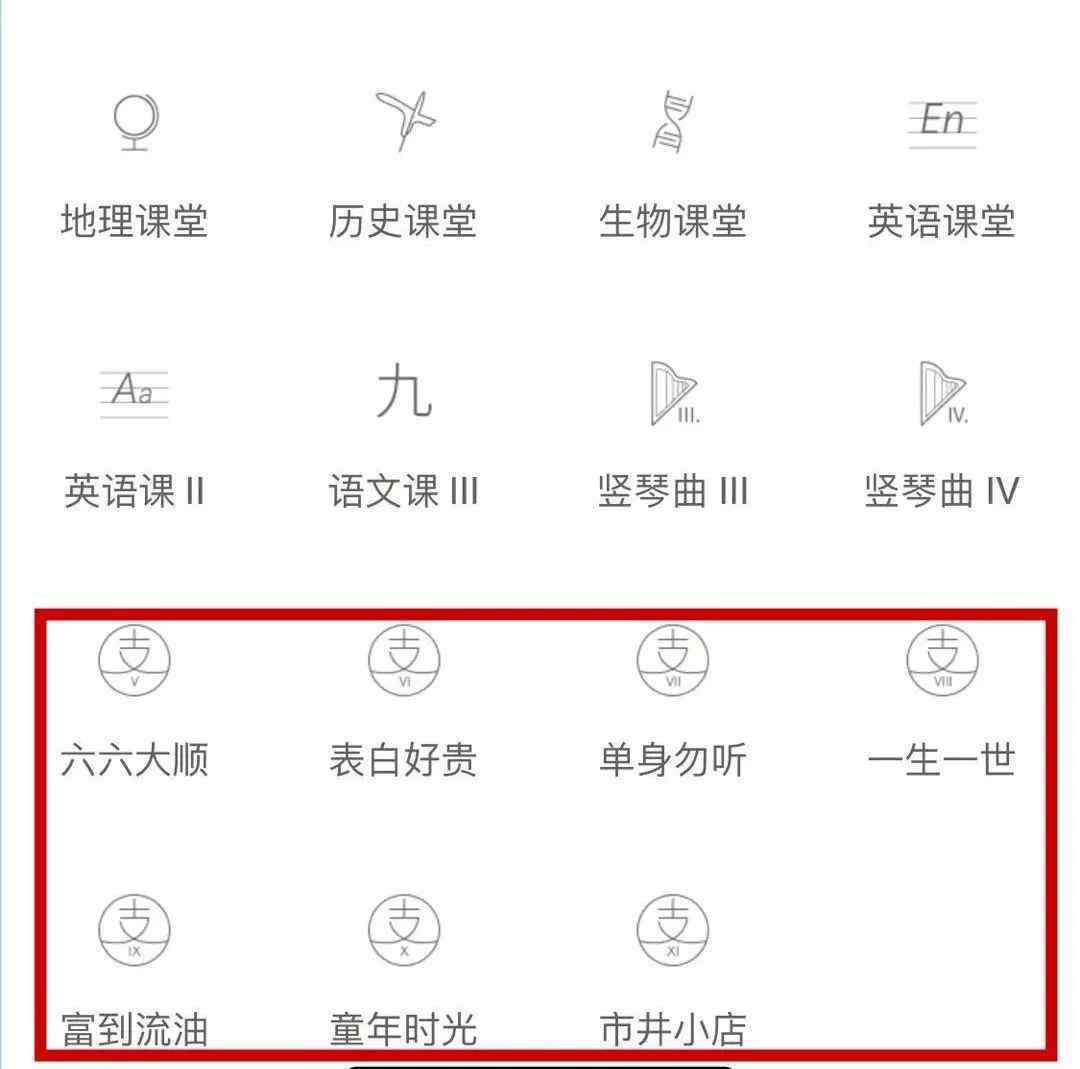Select 英语课堂 from the grid
This screenshot has height=1069, width=1080.
coord(941,165)
